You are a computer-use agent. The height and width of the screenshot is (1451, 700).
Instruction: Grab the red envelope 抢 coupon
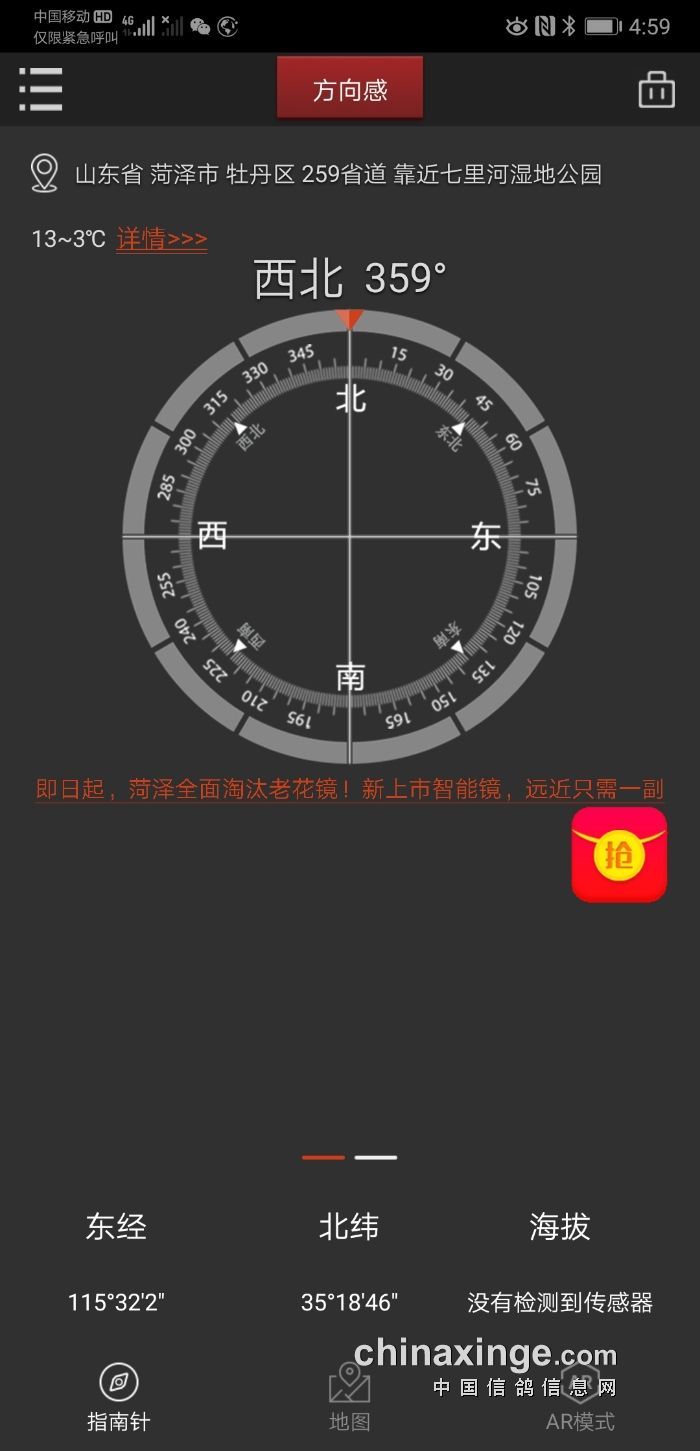pyautogui.click(x=619, y=855)
